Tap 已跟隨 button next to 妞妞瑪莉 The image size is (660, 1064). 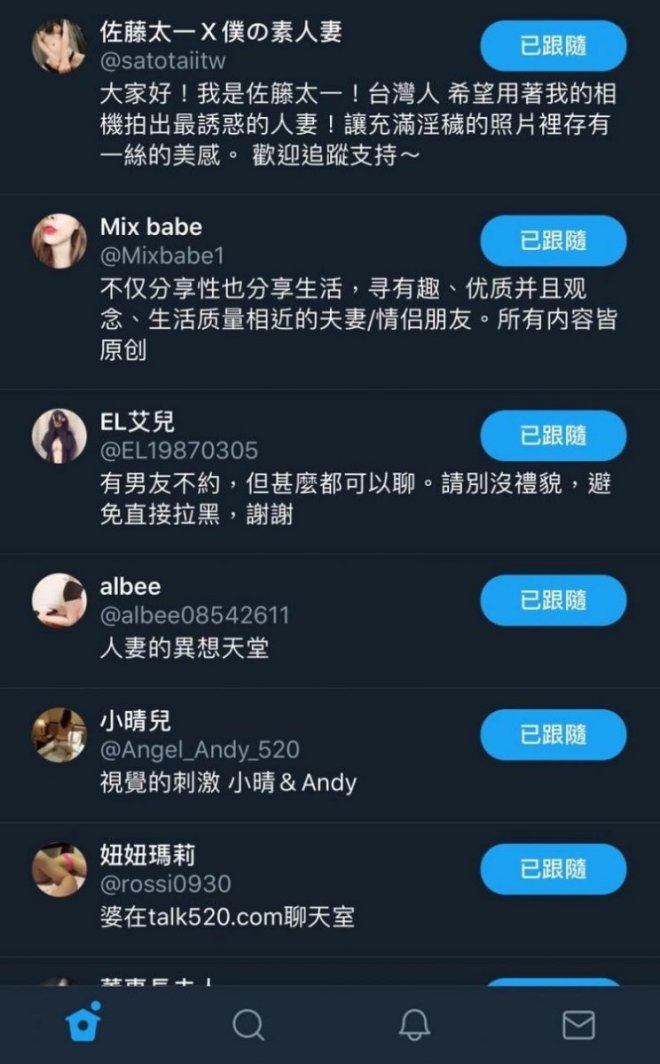pyautogui.click(x=553, y=869)
